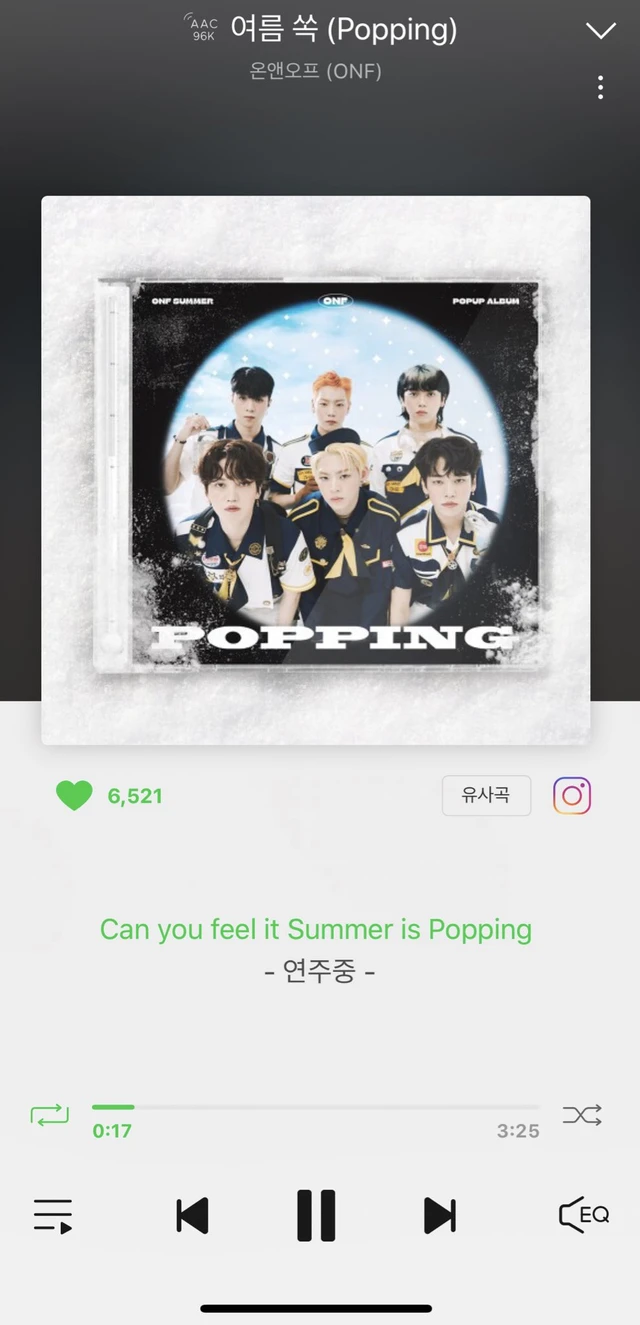Open the EQ sound settings
The height and width of the screenshot is (1325, 640).
[x=584, y=1215]
